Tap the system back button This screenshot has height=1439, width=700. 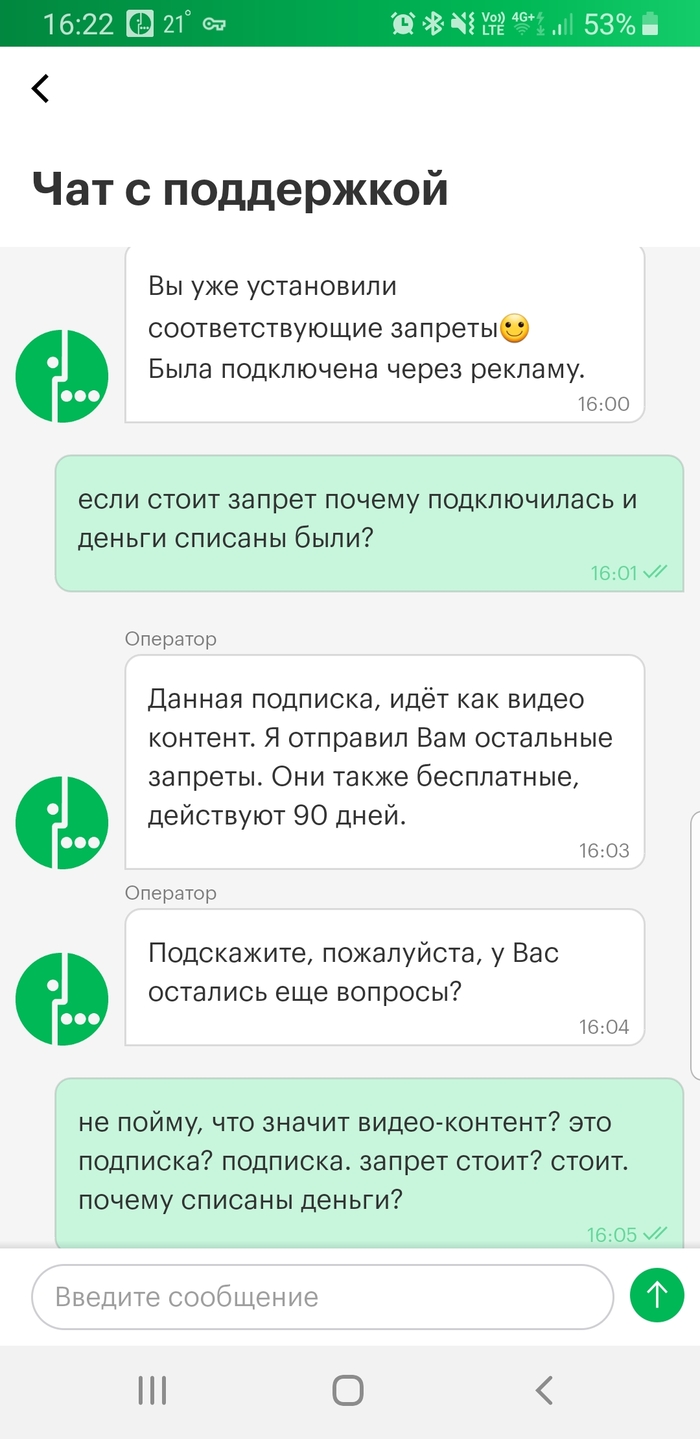[544, 1390]
